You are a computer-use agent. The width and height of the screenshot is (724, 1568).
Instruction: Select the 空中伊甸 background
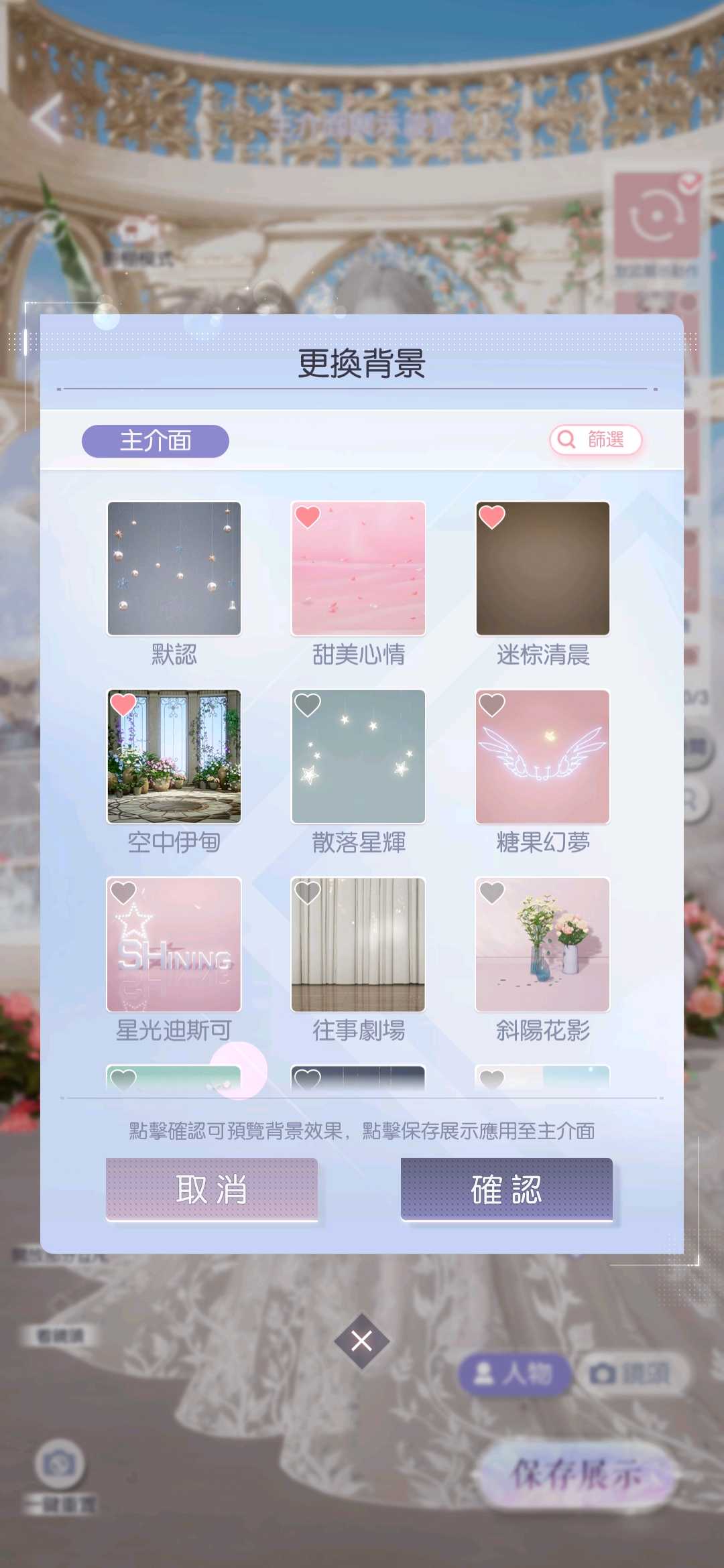click(174, 757)
